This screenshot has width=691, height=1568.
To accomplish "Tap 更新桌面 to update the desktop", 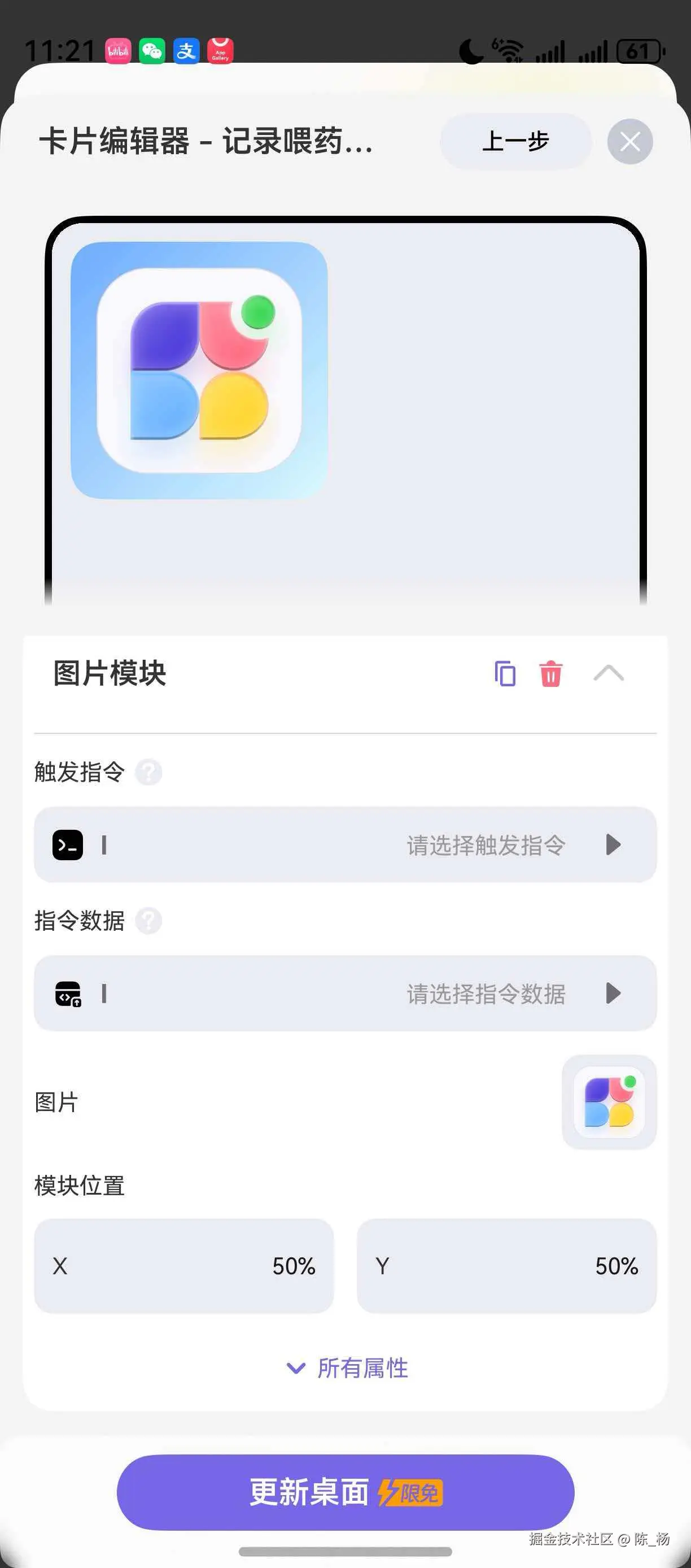I will [345, 1492].
